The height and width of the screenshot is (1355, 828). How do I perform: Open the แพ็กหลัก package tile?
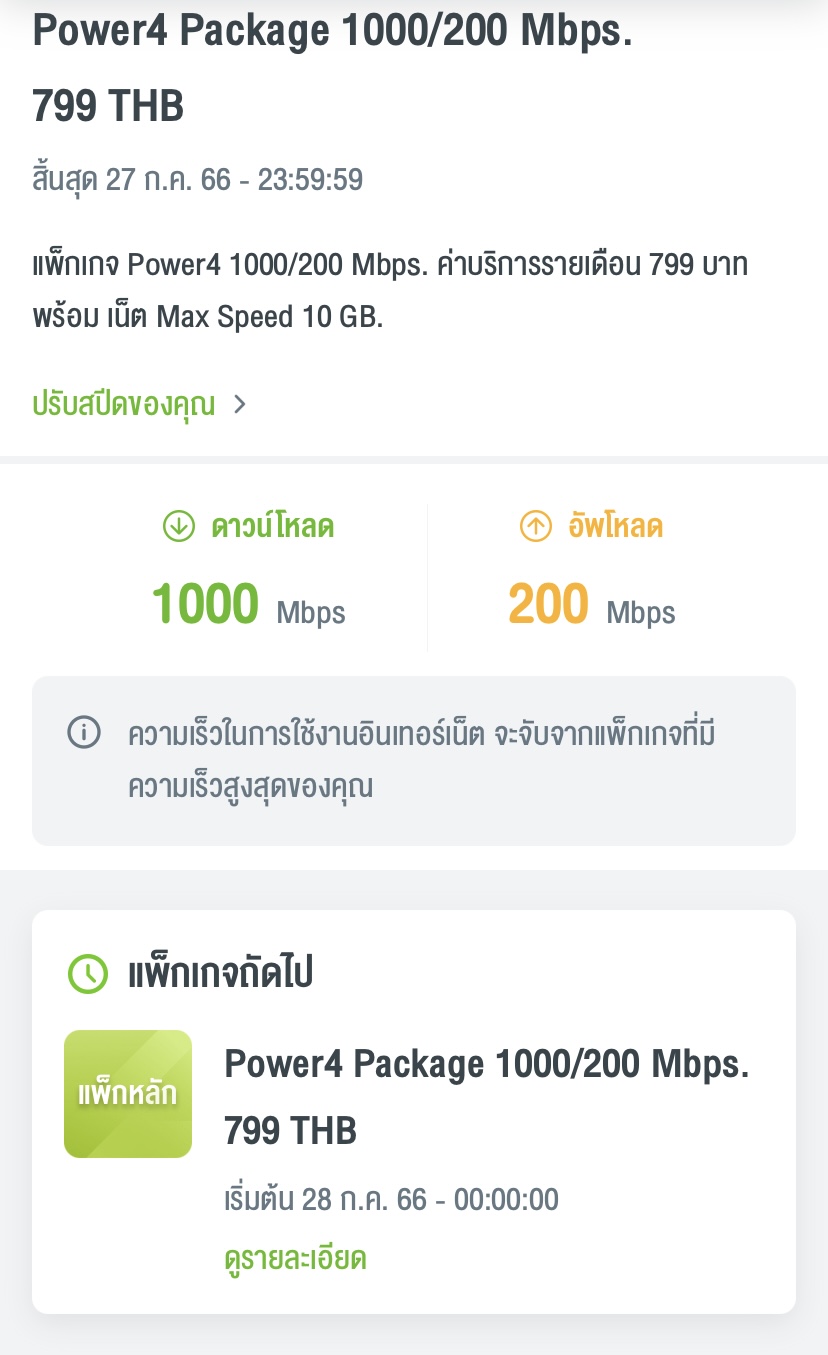click(128, 1094)
